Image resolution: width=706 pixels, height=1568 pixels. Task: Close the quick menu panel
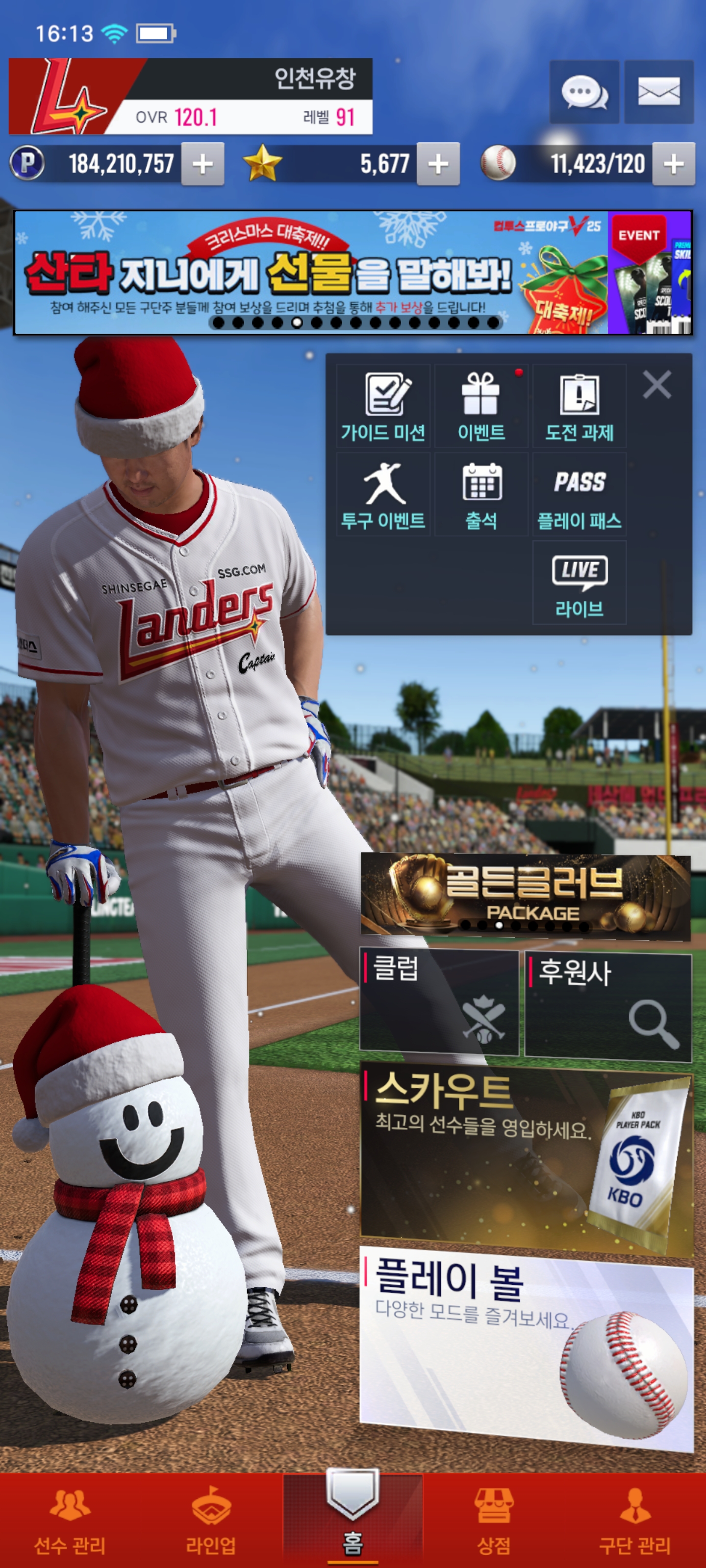(x=656, y=385)
